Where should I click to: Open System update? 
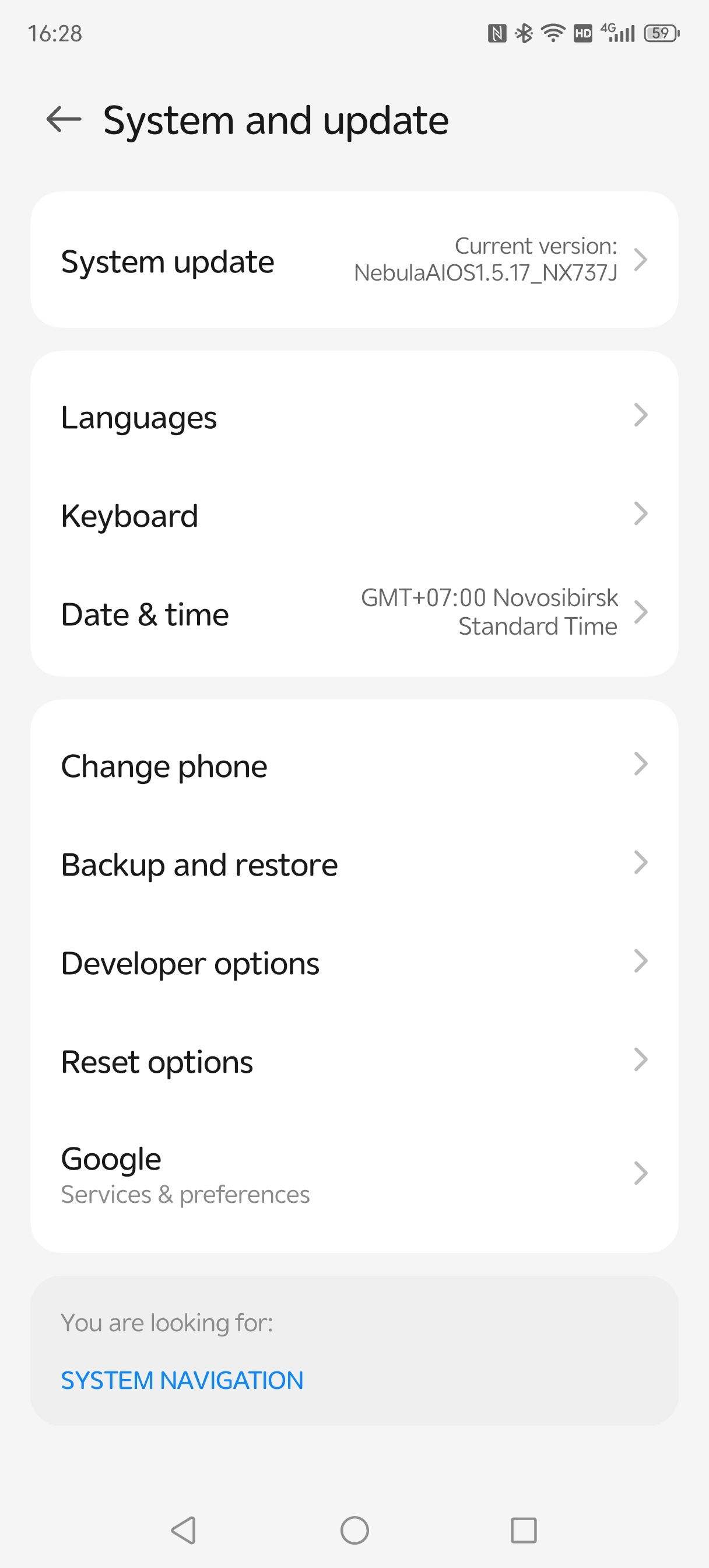pyautogui.click(x=354, y=261)
